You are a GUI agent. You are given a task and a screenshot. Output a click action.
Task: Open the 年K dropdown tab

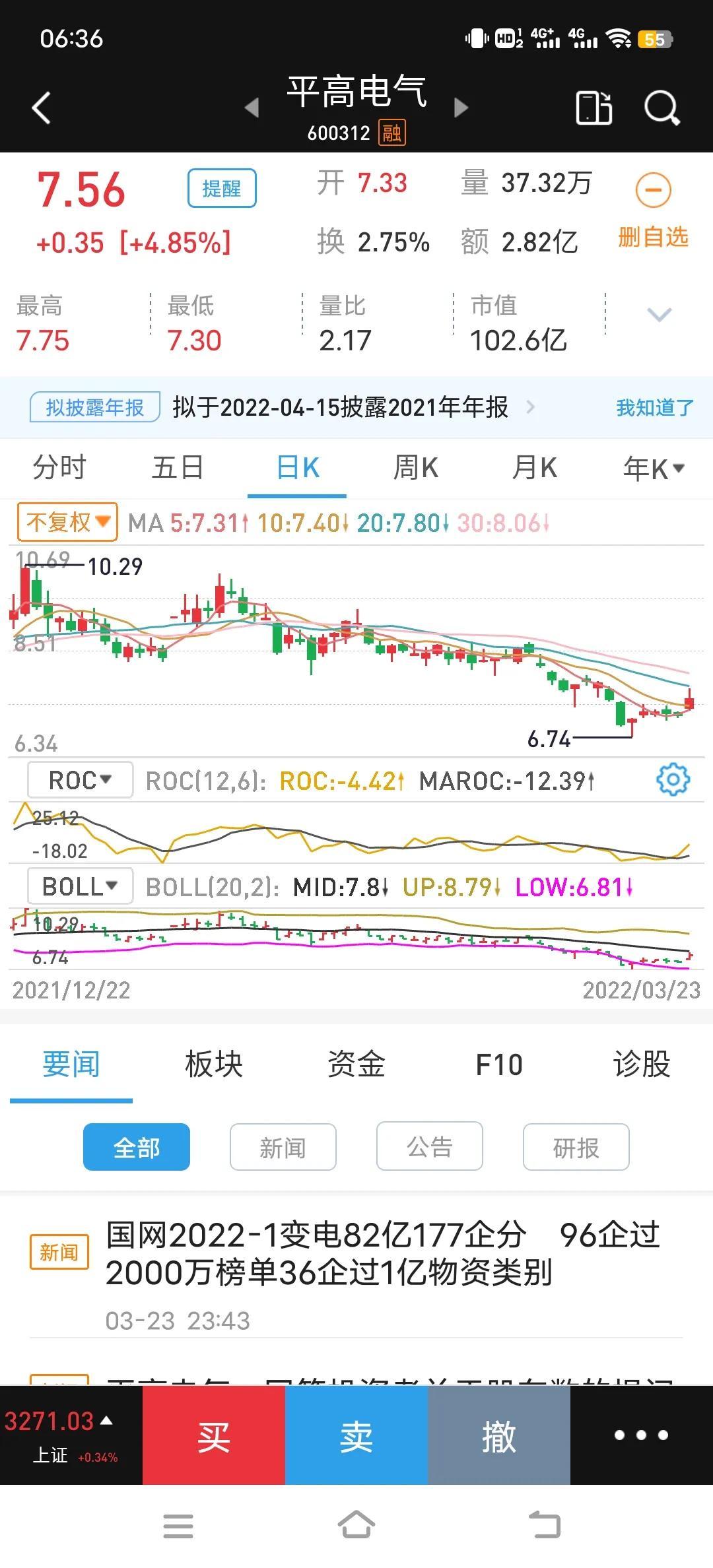click(654, 469)
